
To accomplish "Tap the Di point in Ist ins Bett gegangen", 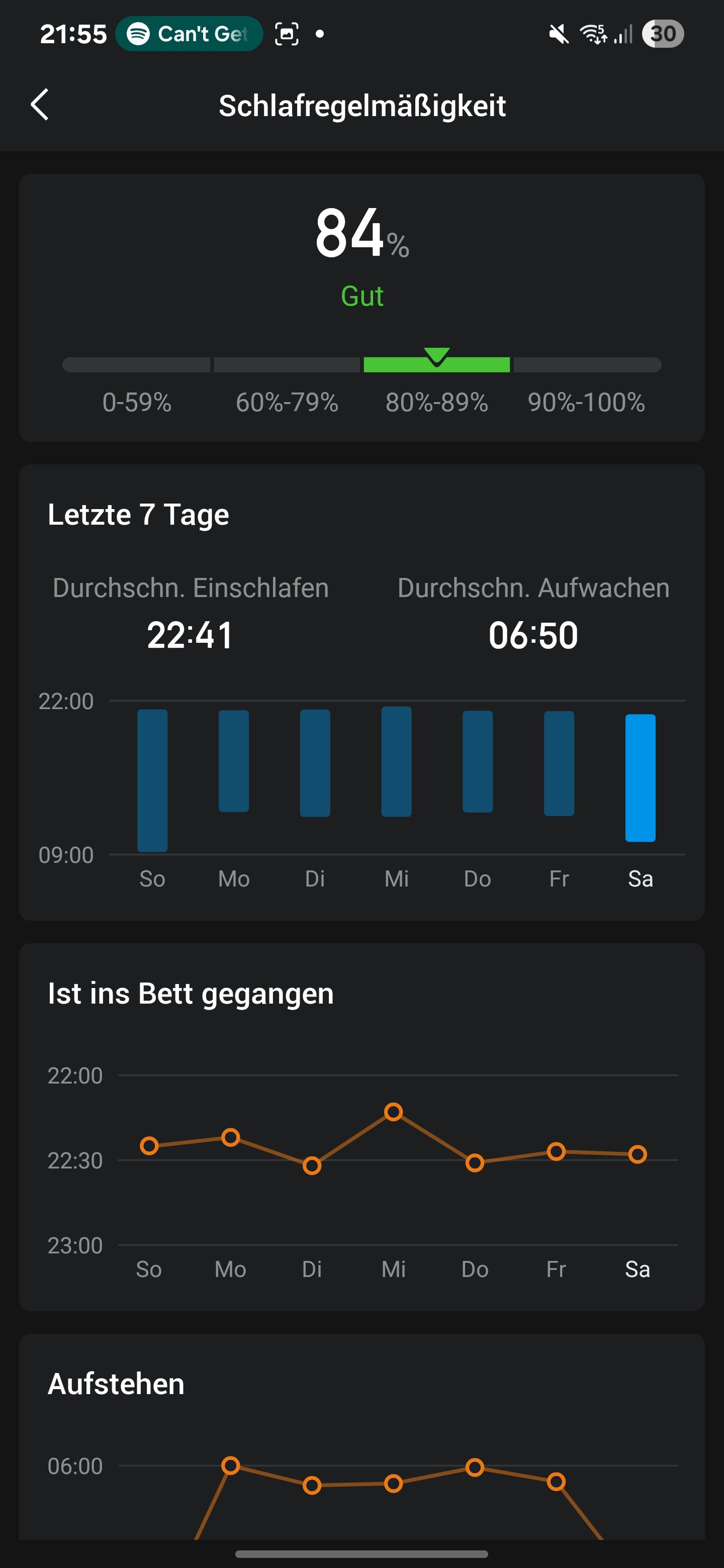I will [x=312, y=1165].
